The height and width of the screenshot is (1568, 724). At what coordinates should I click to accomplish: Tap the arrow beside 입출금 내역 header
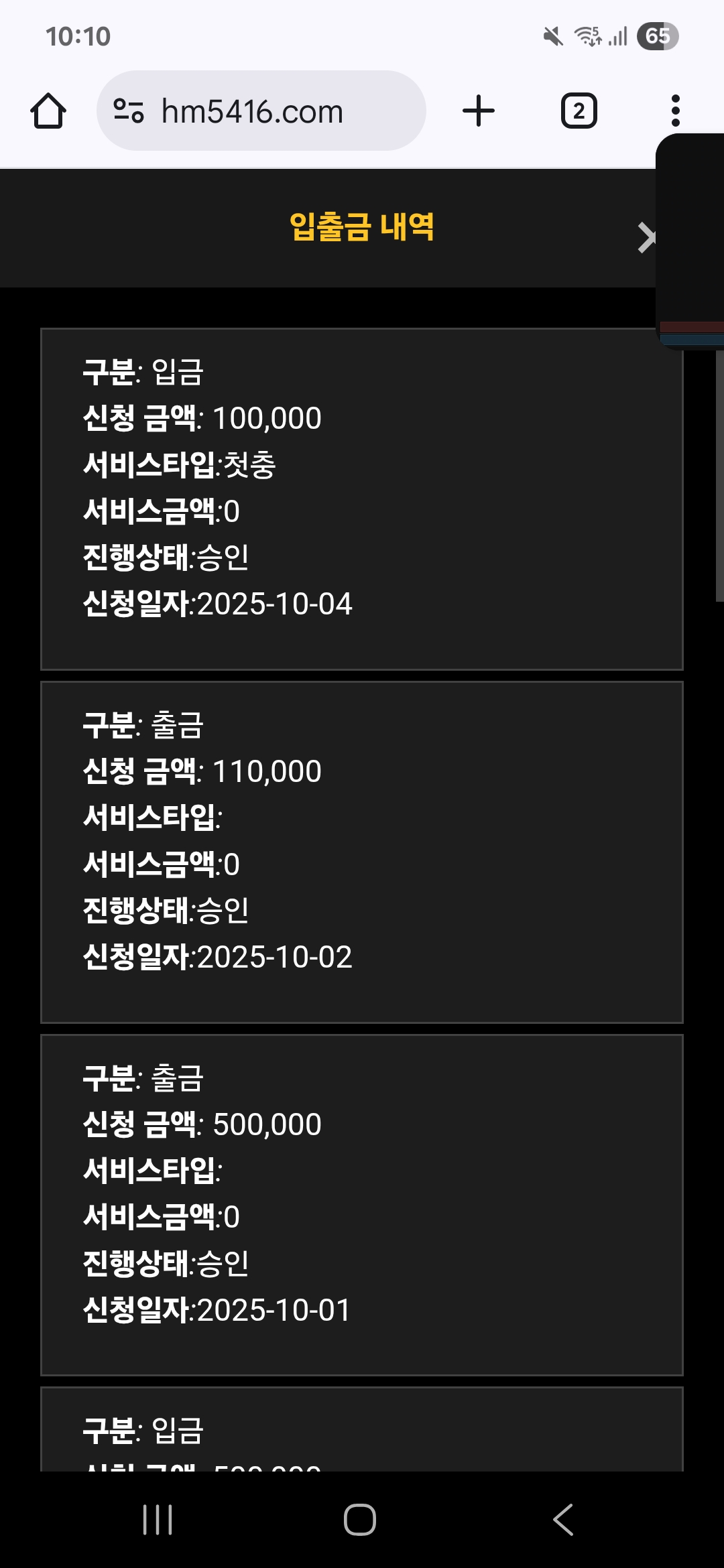pos(646,238)
